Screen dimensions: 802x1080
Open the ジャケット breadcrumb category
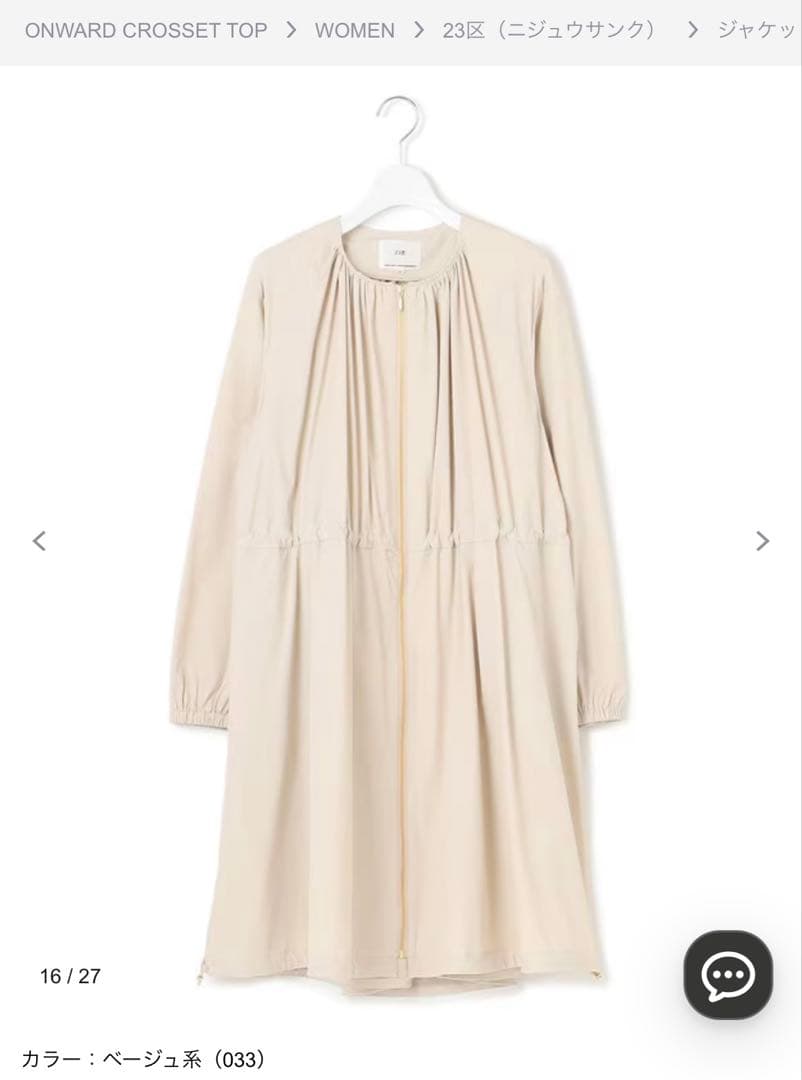(x=757, y=30)
